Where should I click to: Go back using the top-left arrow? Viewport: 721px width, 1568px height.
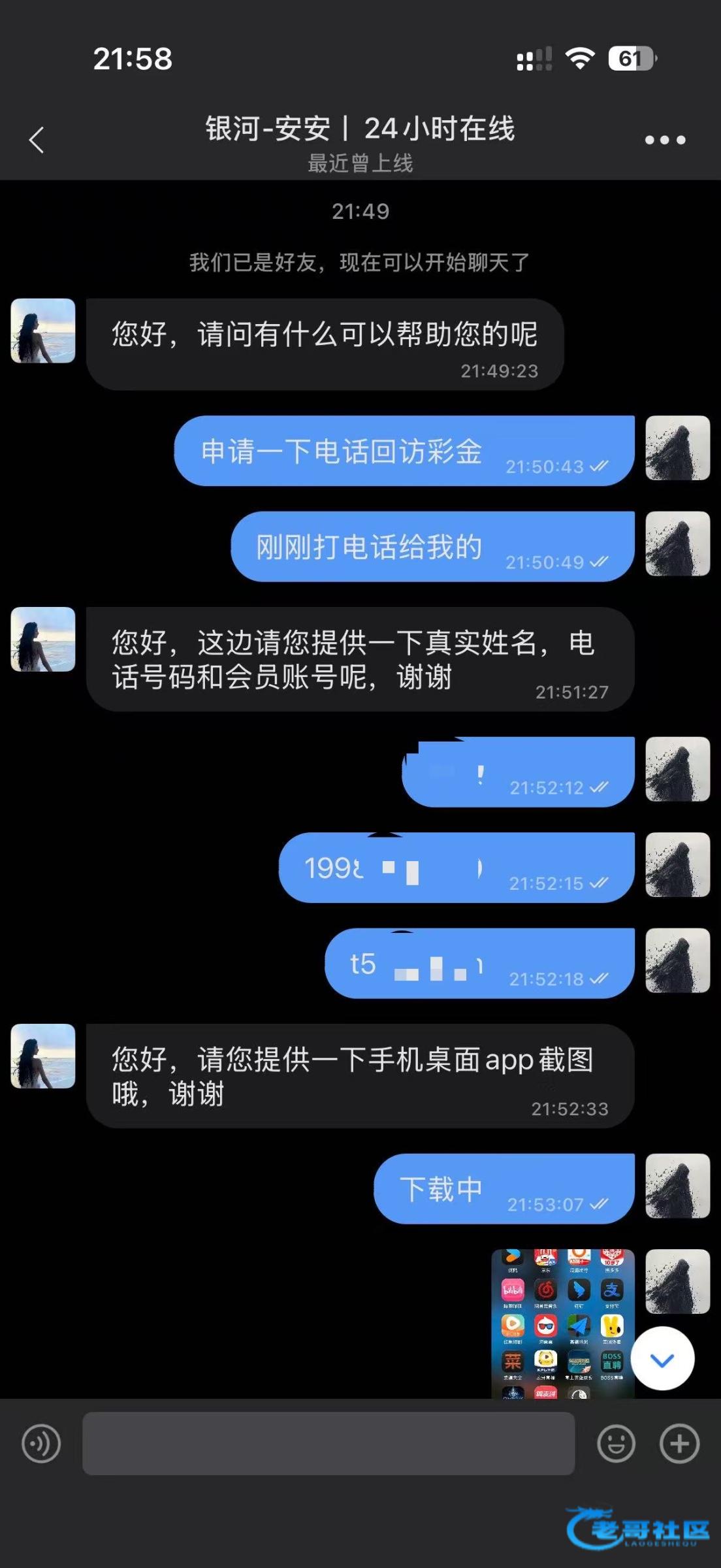(37, 140)
